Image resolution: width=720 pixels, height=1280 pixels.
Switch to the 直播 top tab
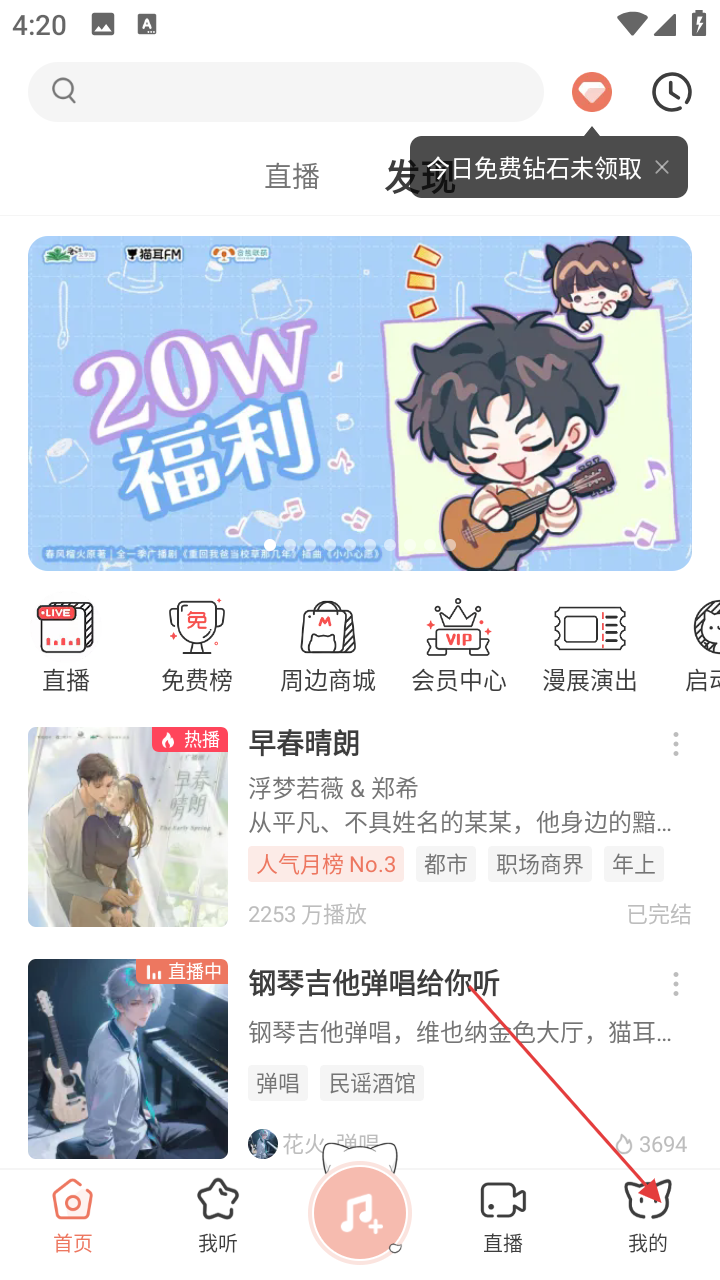pos(292,177)
